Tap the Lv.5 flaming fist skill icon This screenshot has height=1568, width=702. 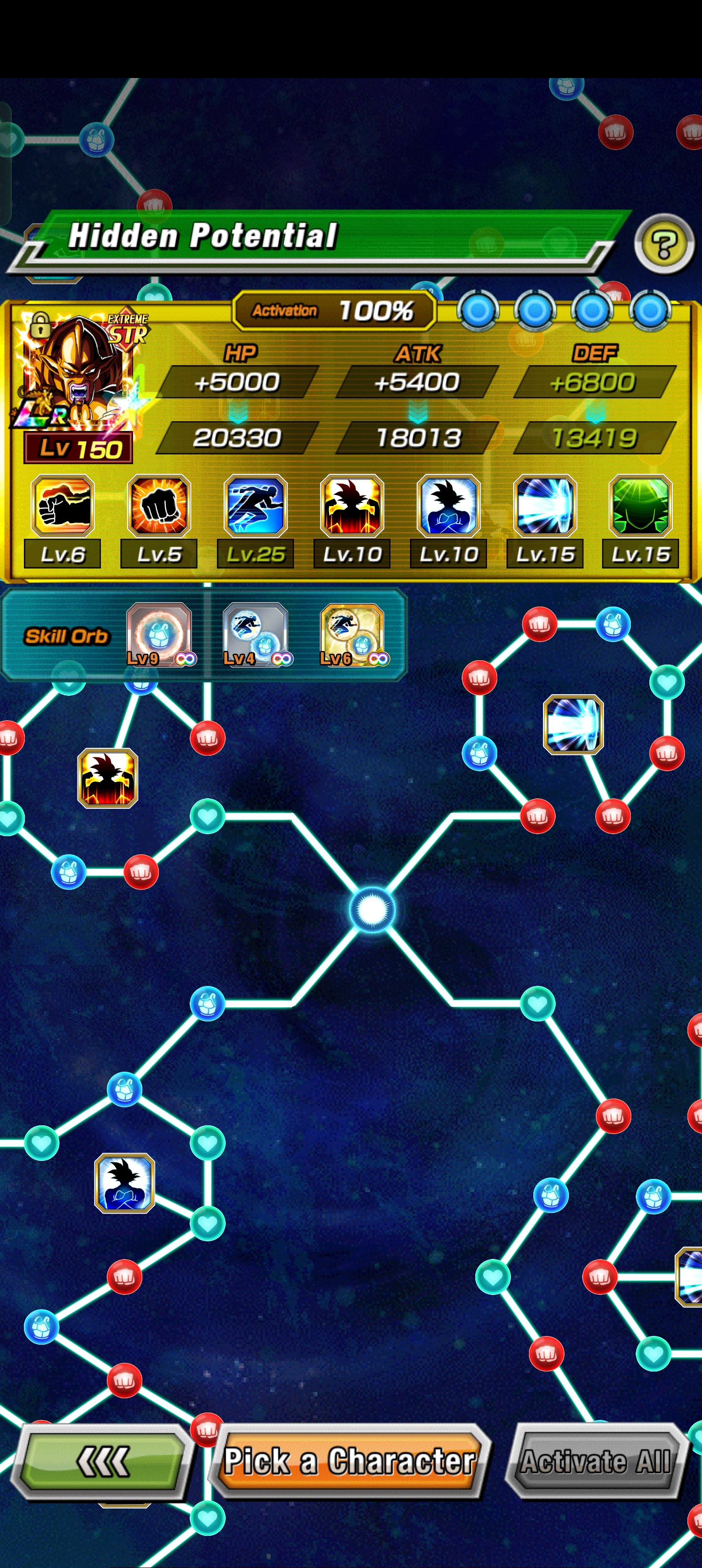pyautogui.click(x=159, y=506)
